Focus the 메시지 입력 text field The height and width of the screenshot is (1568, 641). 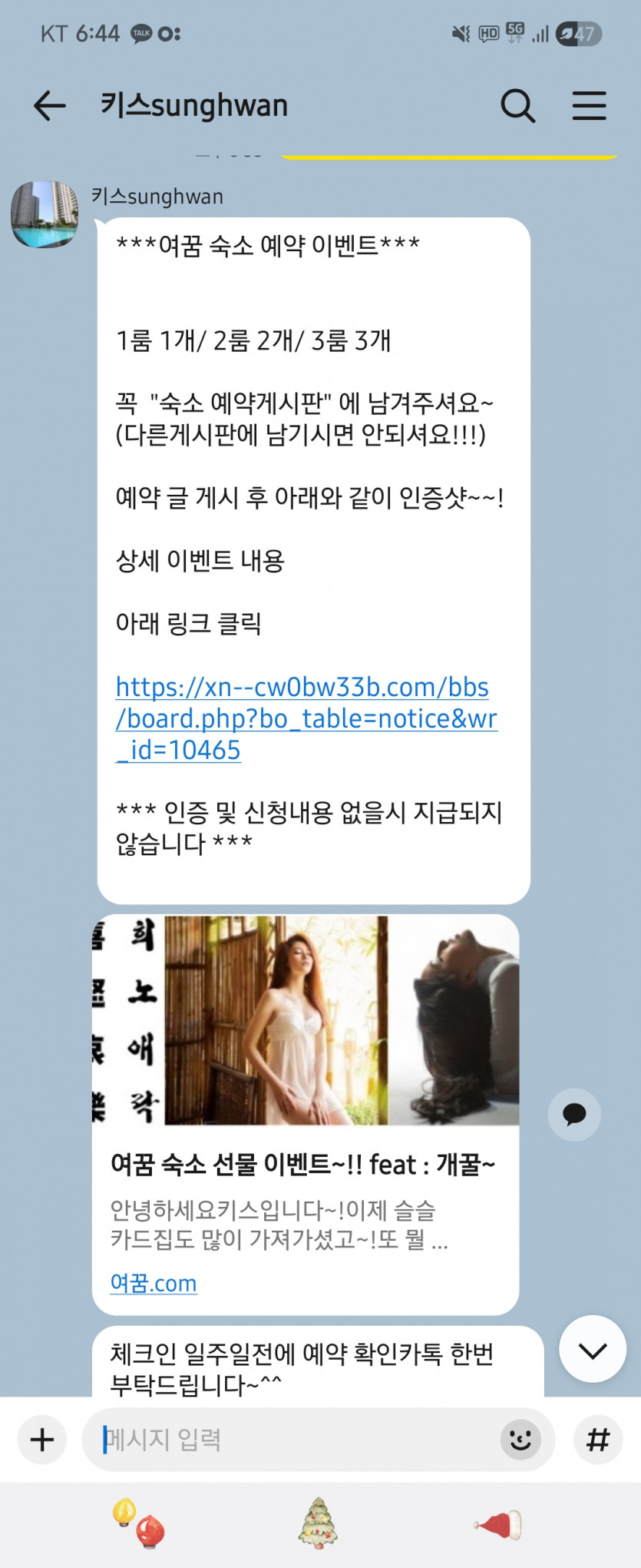[x=292, y=1439]
